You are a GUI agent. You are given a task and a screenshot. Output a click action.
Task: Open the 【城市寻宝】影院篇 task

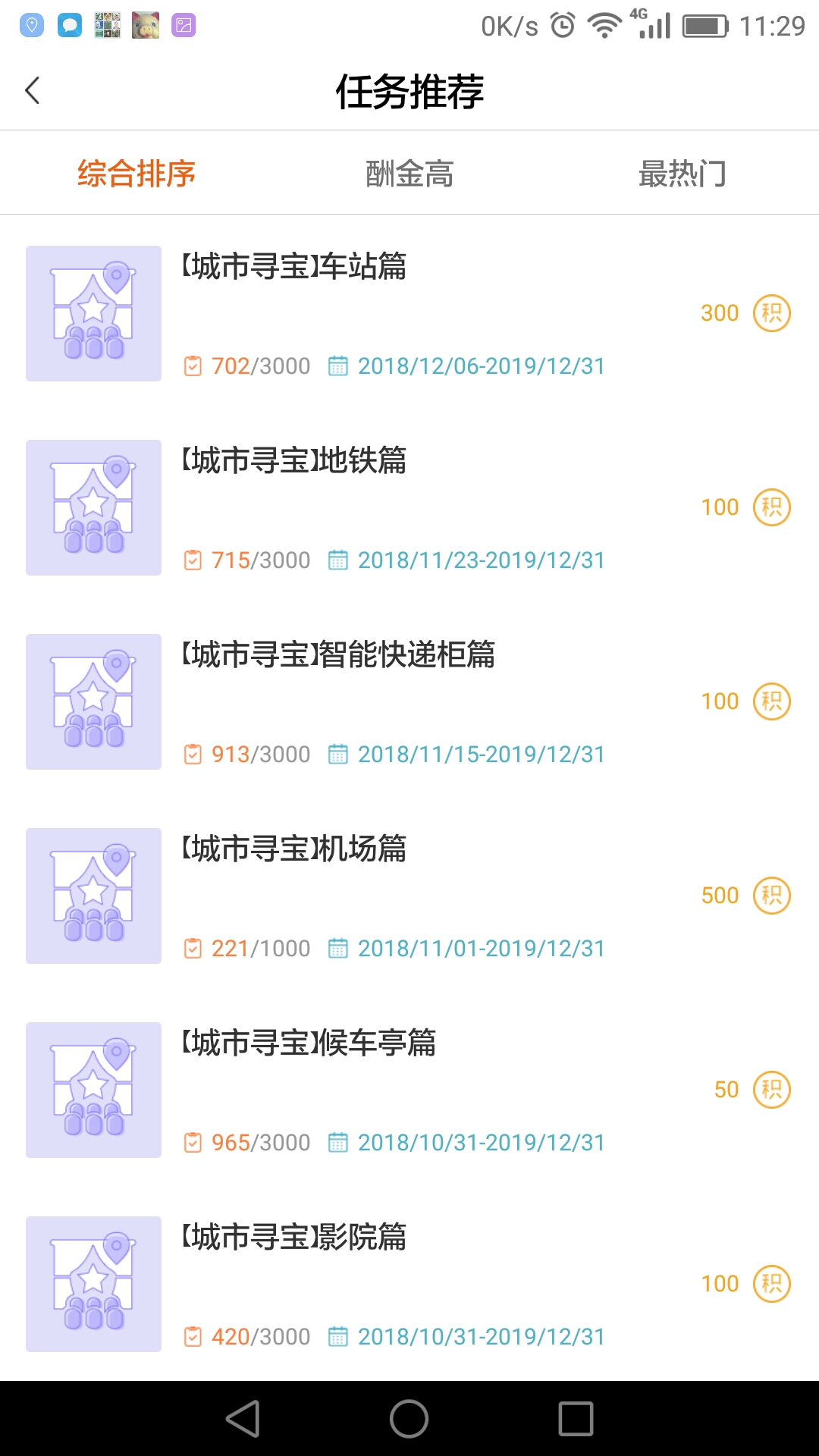(x=294, y=1238)
